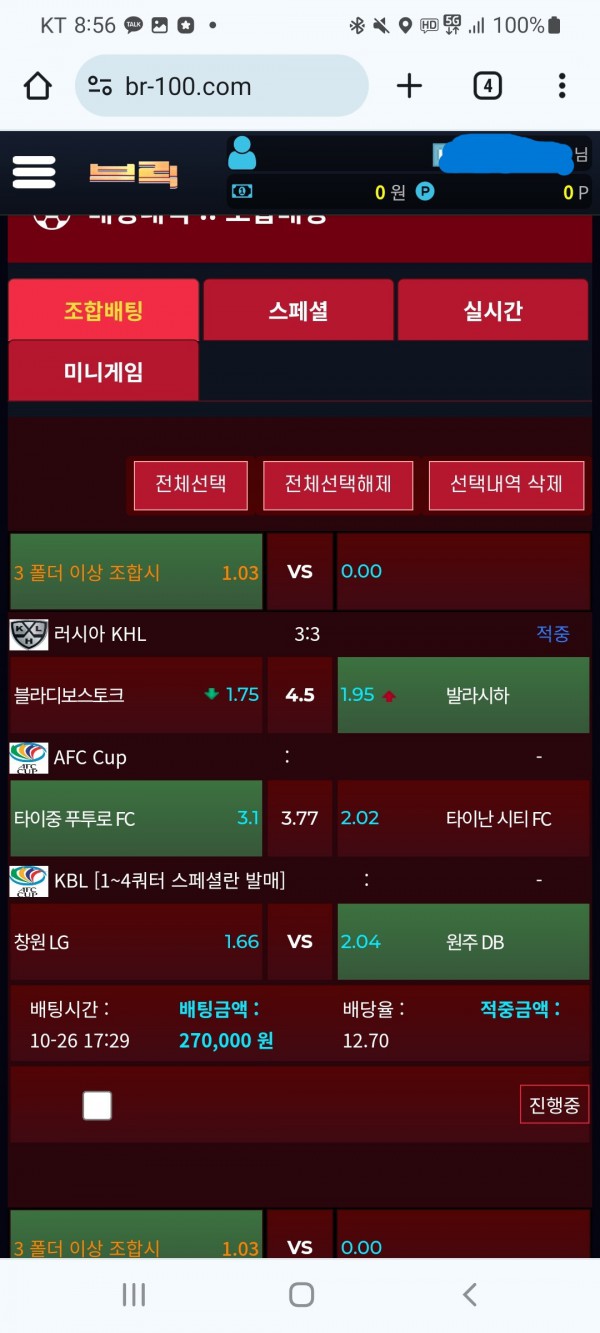Tap the 진행중 status button
This screenshot has width=600, height=1333.
point(554,1105)
